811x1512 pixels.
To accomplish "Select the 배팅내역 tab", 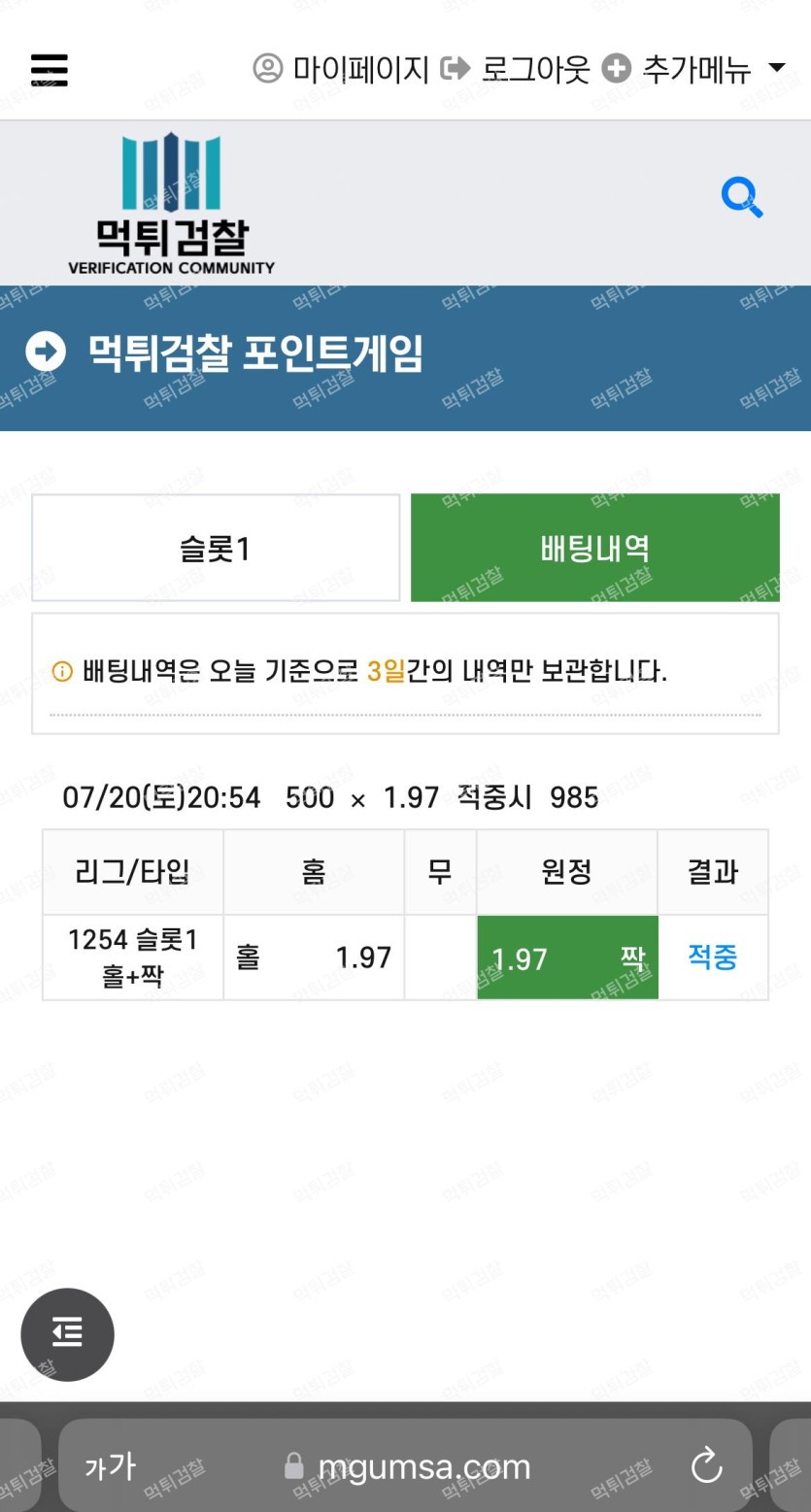I will pyautogui.click(x=594, y=549).
